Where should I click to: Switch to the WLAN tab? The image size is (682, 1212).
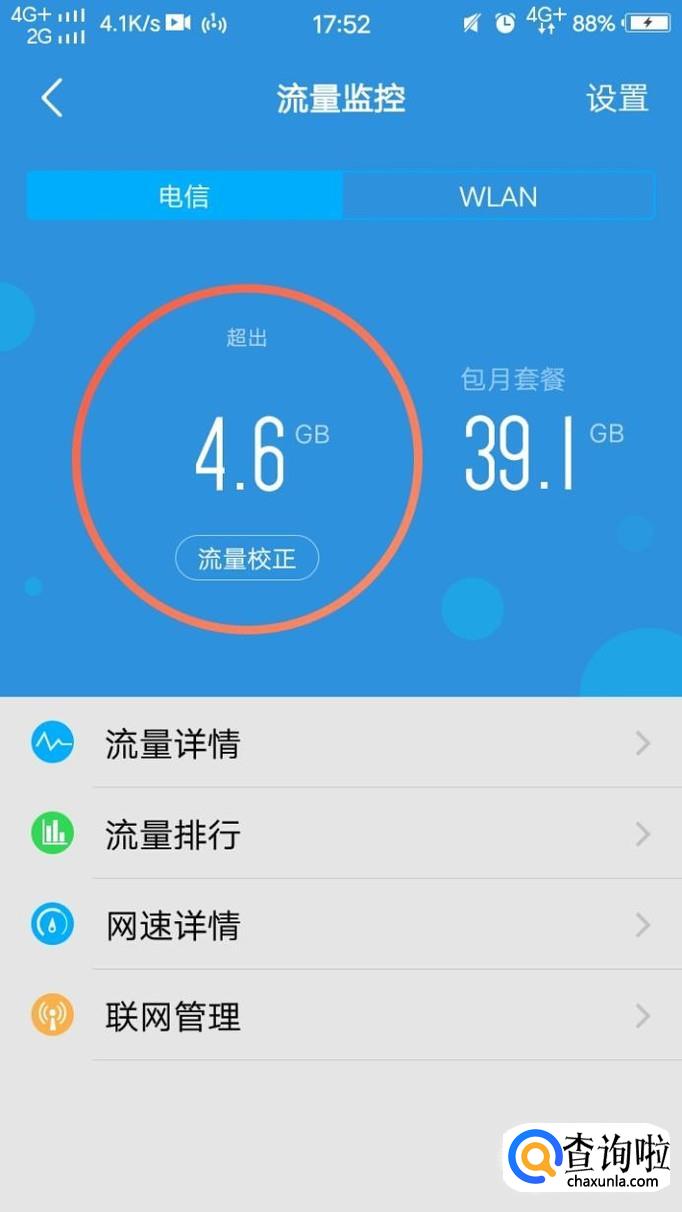[x=498, y=196]
